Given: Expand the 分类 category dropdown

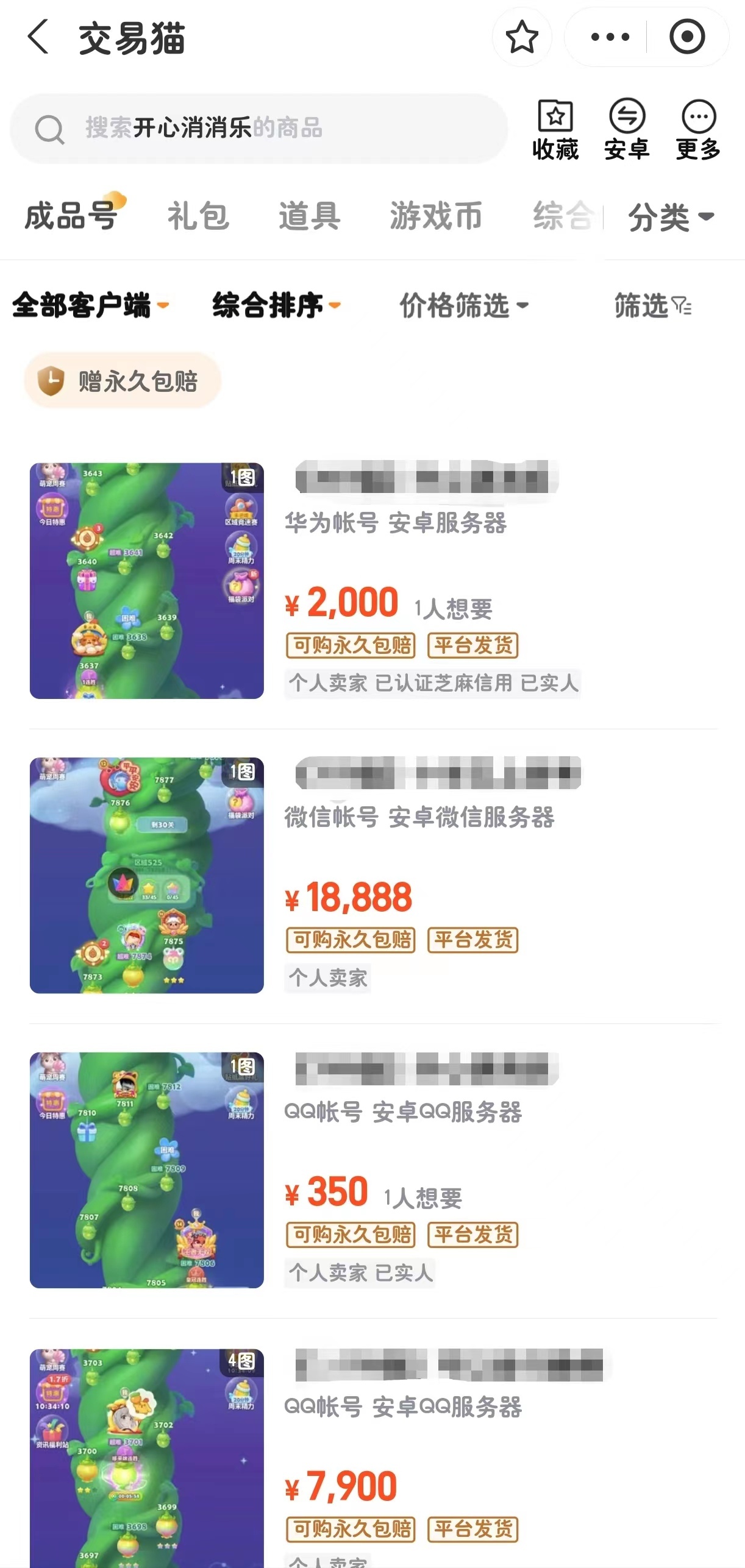Looking at the screenshot, I should (671, 217).
